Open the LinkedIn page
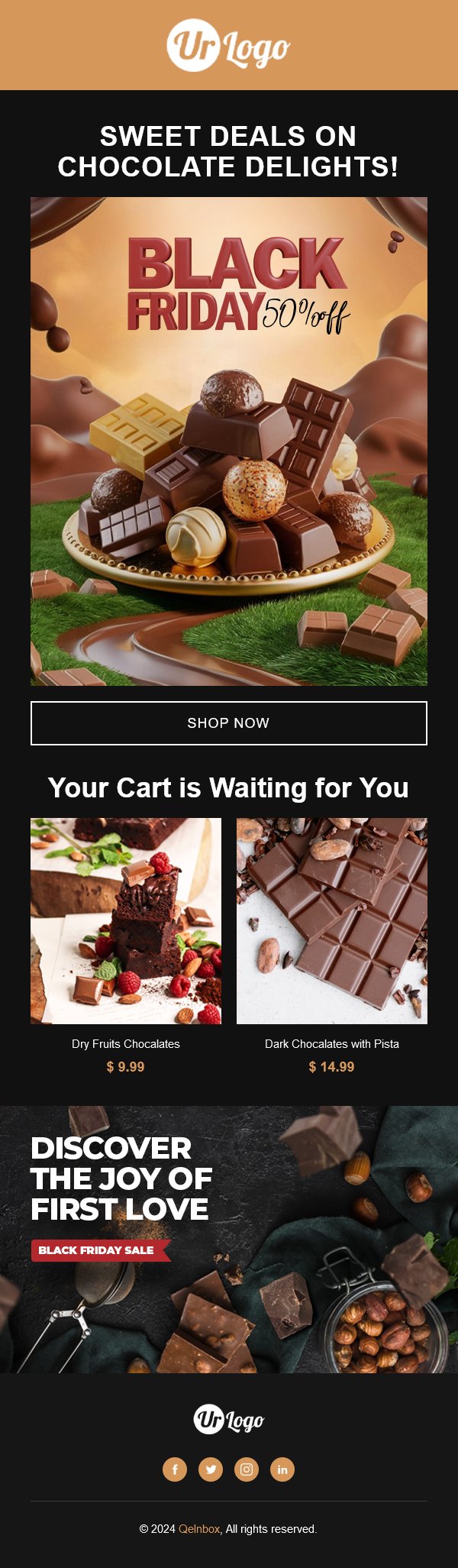Viewport: 458px width, 1568px height. pyautogui.click(x=282, y=1469)
